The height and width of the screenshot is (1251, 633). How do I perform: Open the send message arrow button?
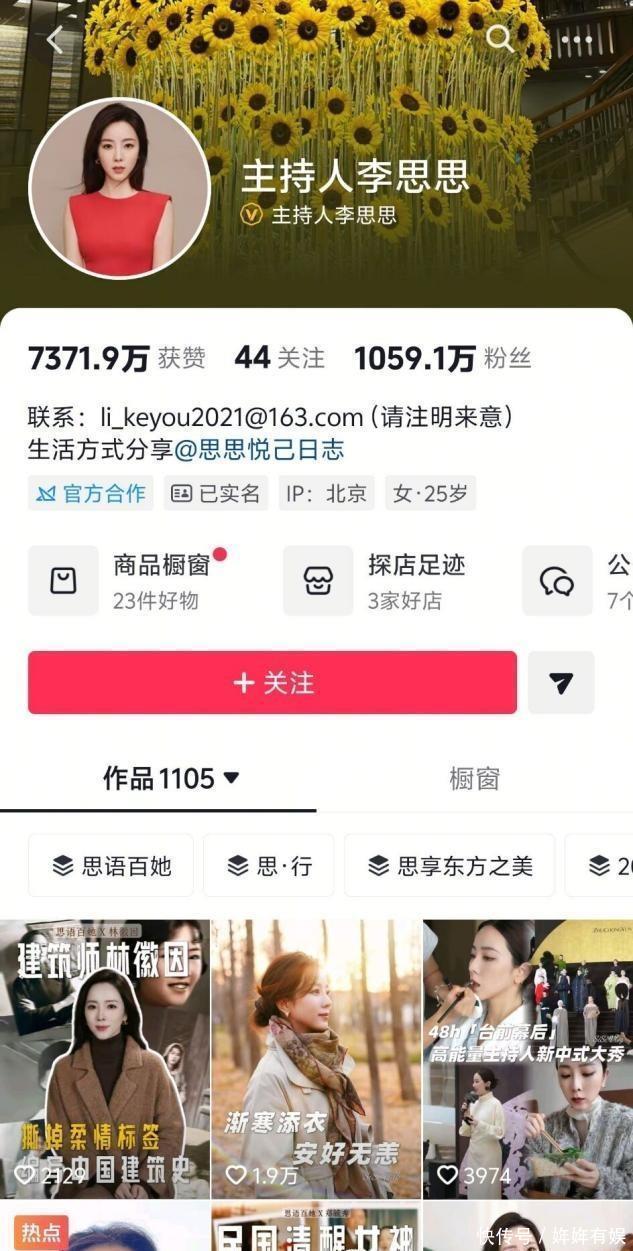coord(561,683)
